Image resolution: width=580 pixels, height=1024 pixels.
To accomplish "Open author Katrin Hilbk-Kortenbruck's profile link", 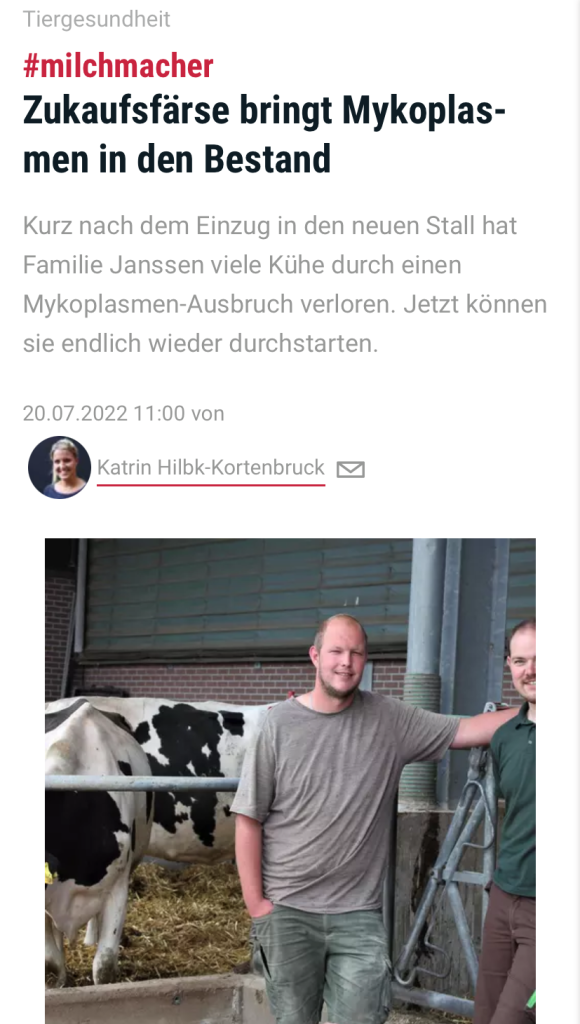I will [x=210, y=468].
